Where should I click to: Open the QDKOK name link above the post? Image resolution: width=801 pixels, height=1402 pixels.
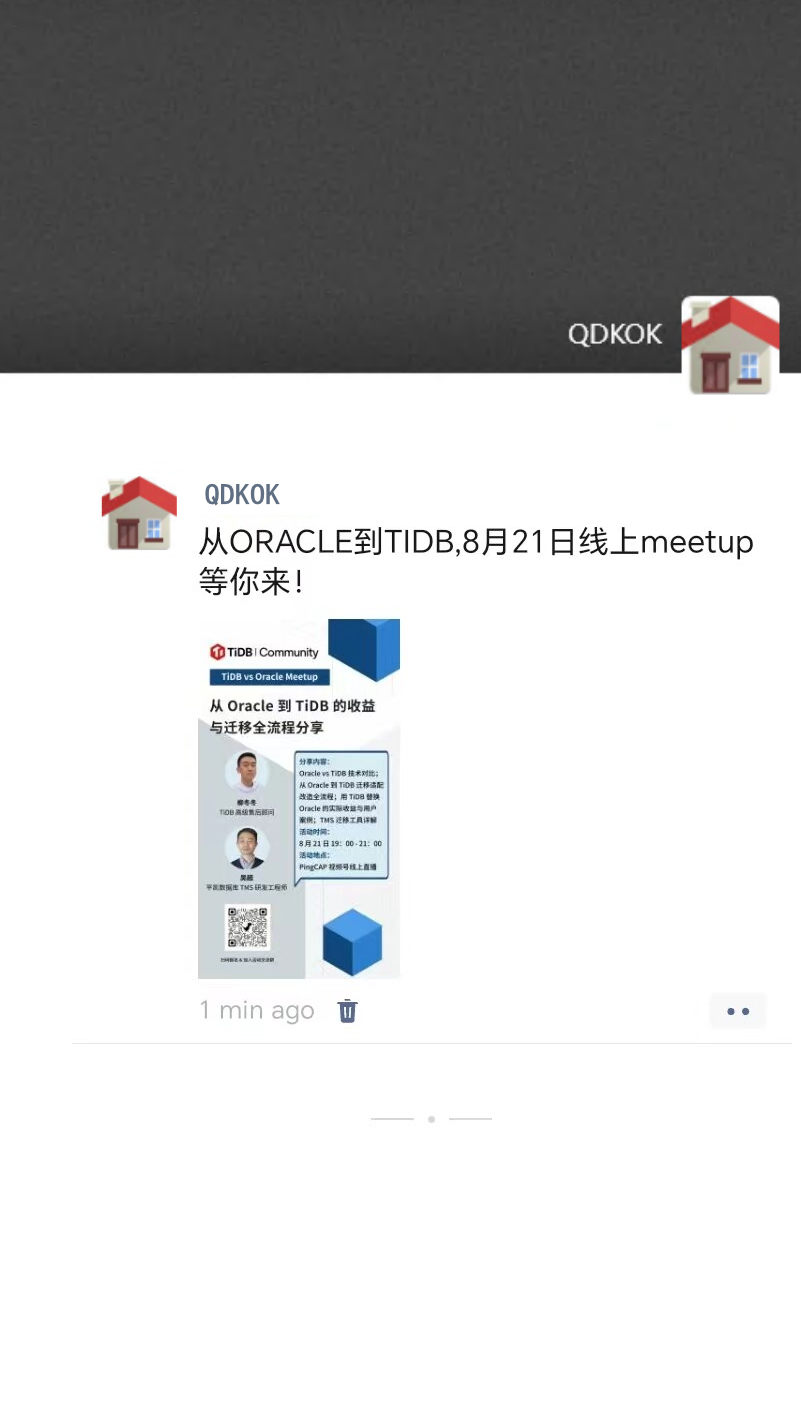pyautogui.click(x=242, y=494)
